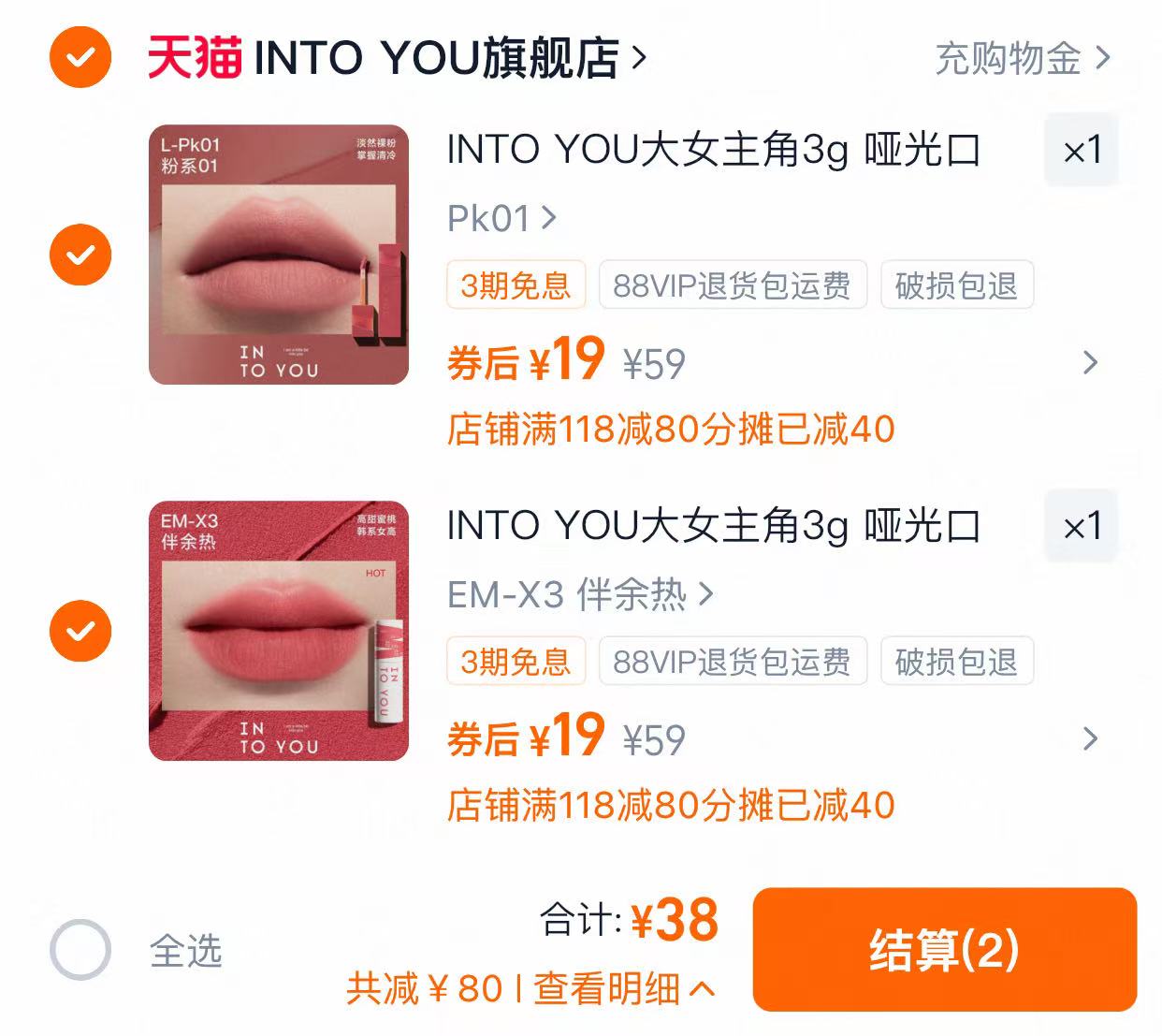Screen dimensions: 1162x1036
Task: View price details arrow for EM-X3 item
Action: 1090,739
